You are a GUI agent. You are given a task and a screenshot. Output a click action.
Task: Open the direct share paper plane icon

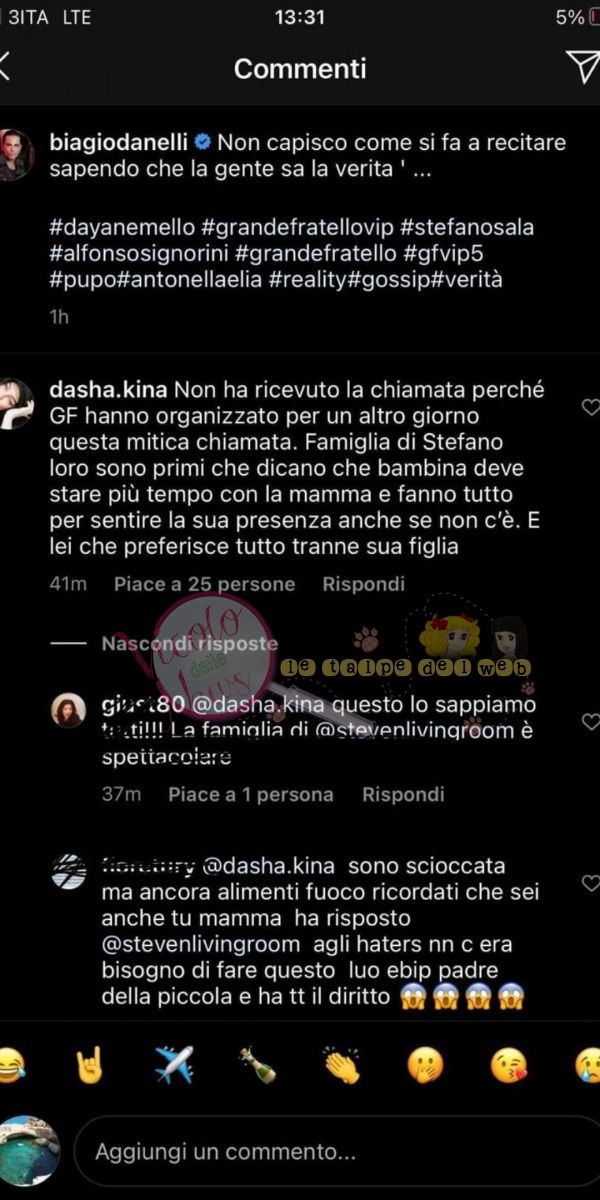583,67
